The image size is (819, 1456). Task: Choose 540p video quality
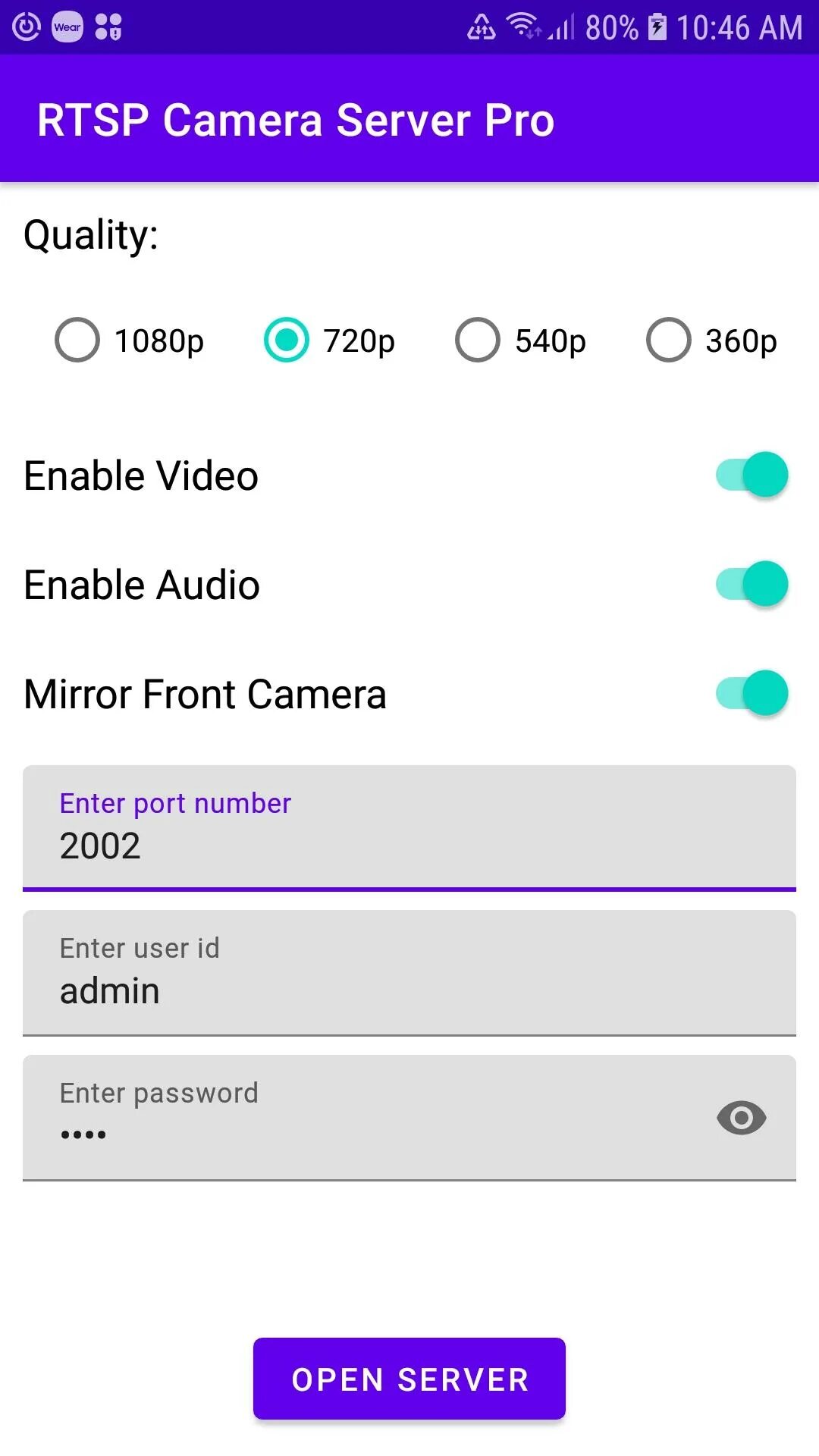point(478,340)
